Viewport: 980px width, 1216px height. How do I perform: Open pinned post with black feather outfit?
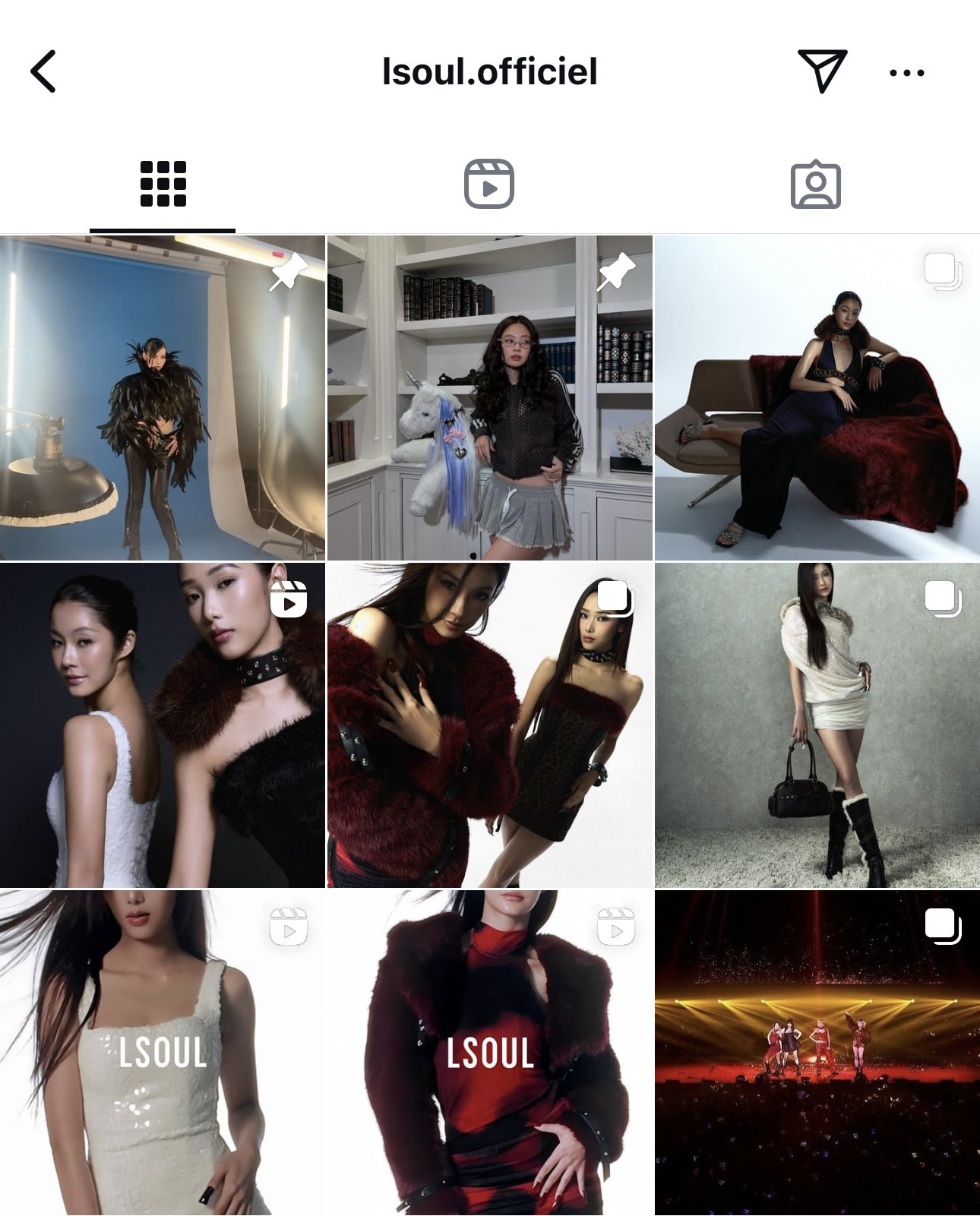[x=163, y=398]
